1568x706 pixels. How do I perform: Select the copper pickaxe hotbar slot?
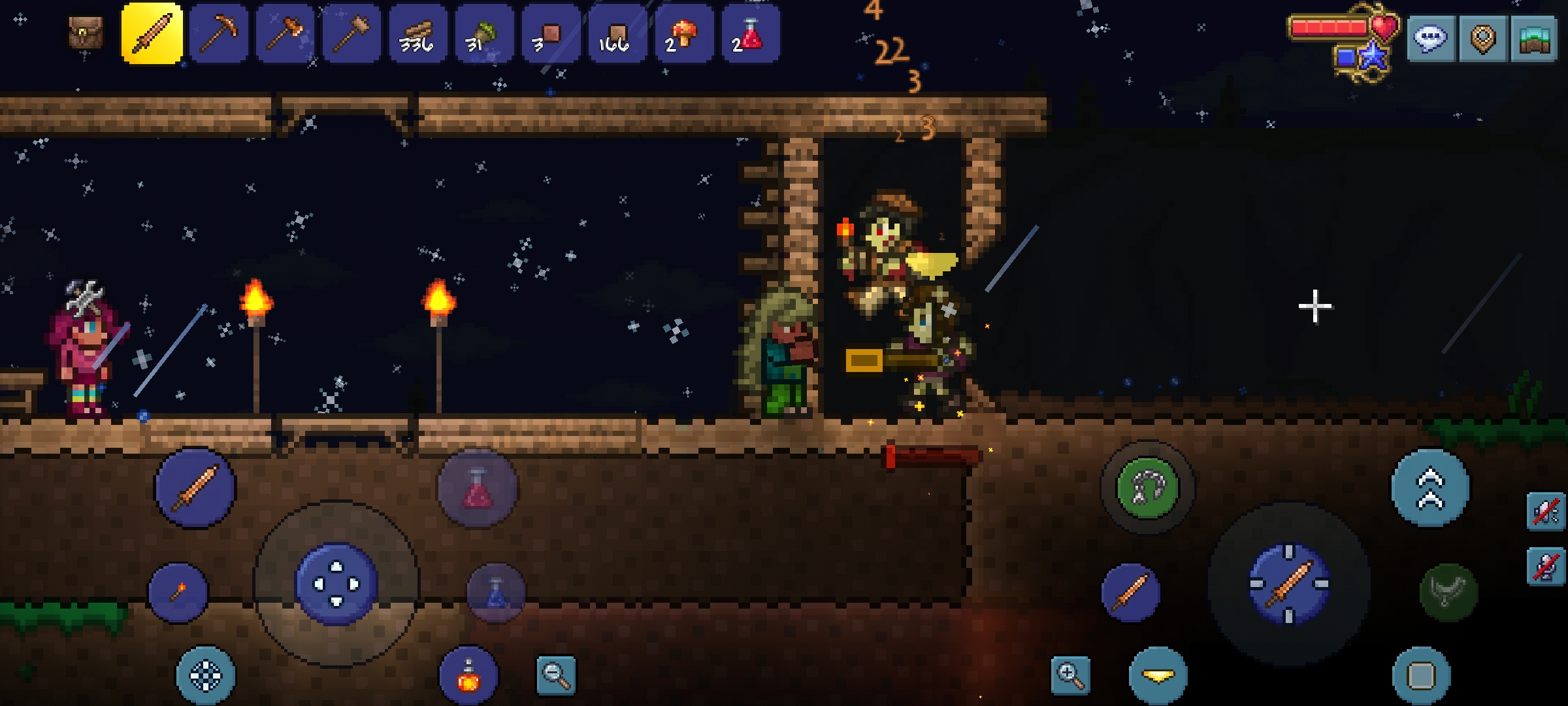coord(219,33)
